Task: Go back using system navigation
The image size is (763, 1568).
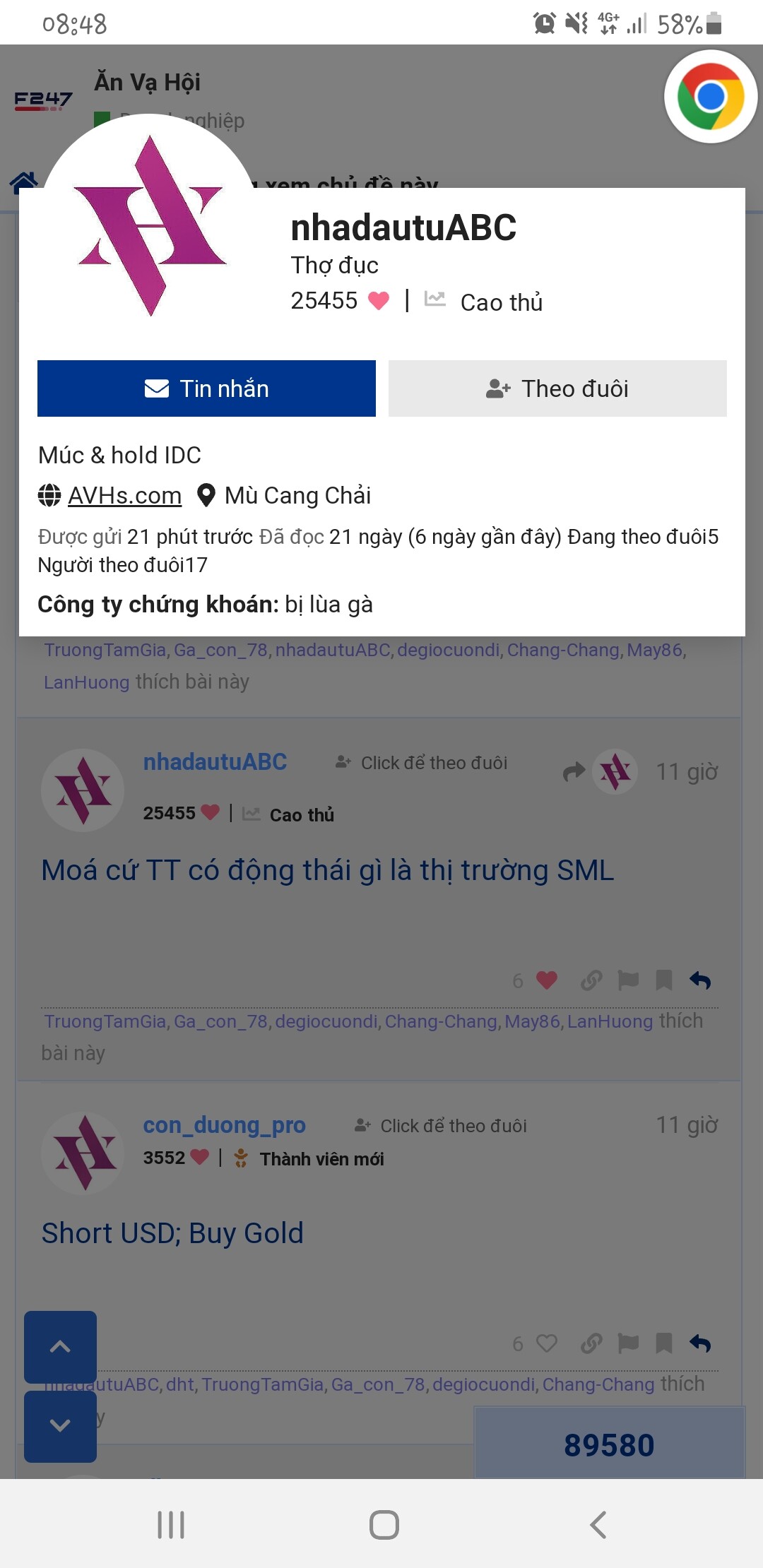Action: (598, 1525)
